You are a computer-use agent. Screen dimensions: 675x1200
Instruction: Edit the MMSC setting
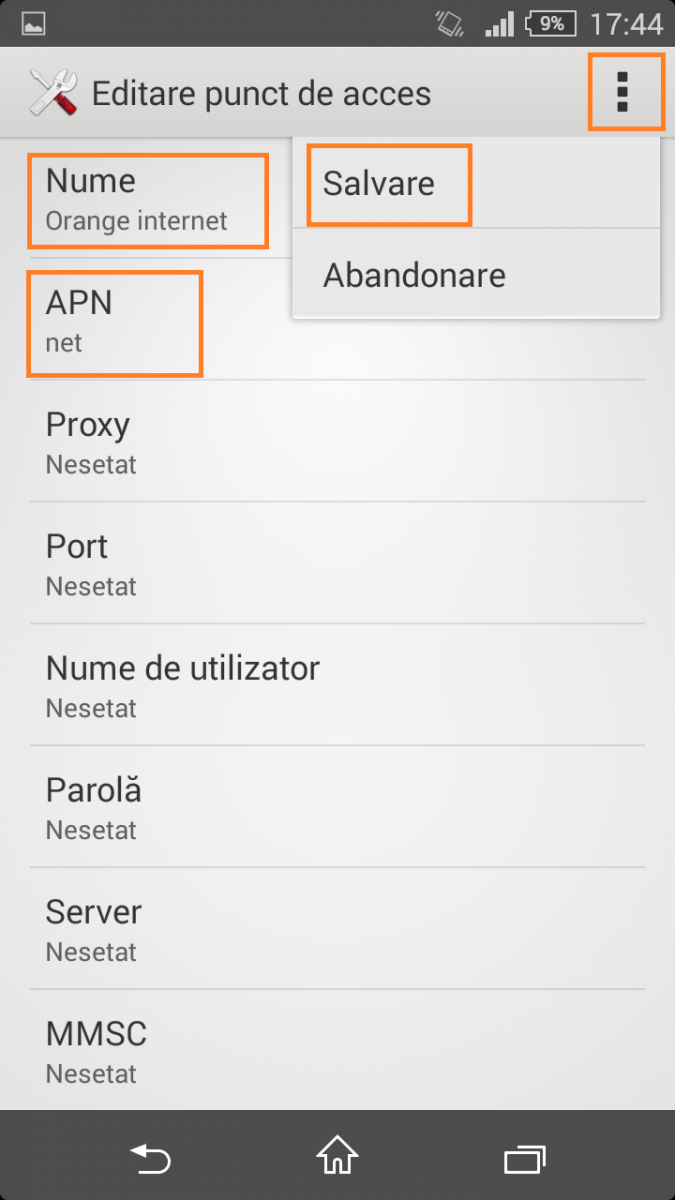pos(337,1050)
